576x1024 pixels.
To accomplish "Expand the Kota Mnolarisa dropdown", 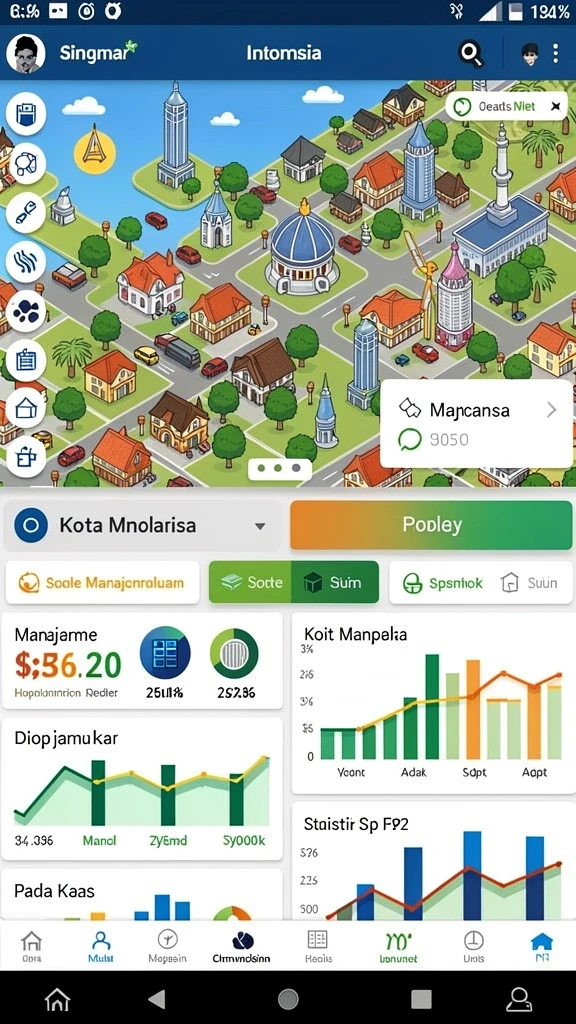I will click(x=260, y=526).
